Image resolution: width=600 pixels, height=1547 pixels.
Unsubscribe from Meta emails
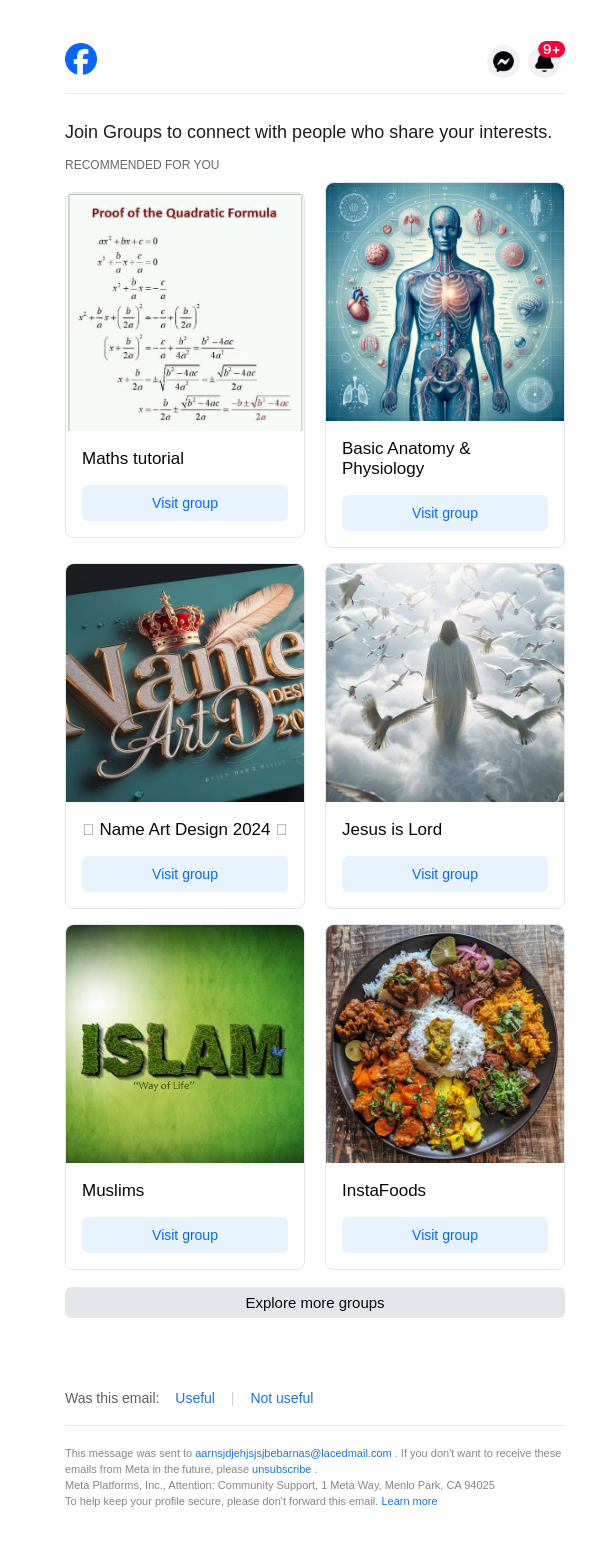281,1469
